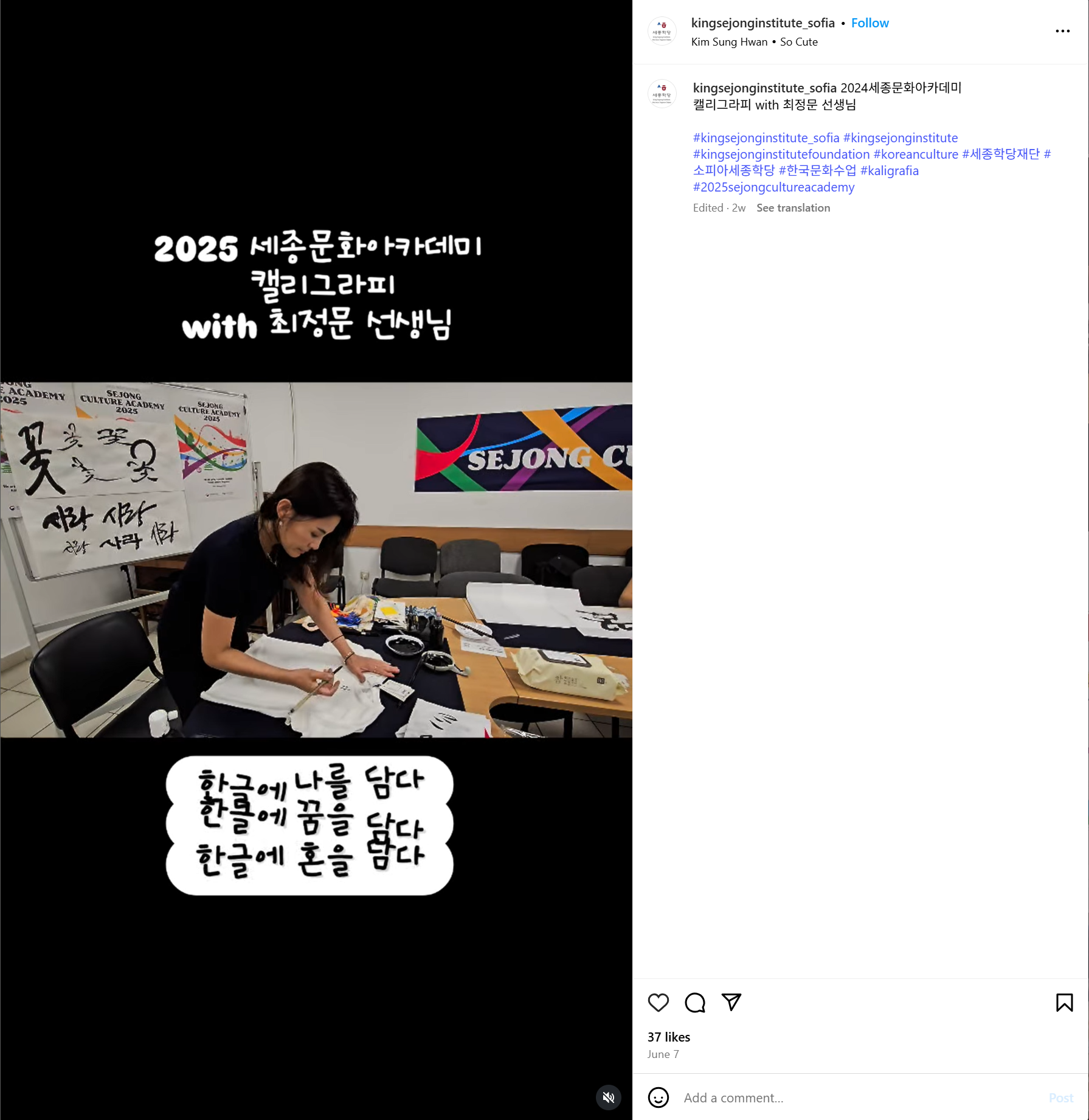The width and height of the screenshot is (1089, 1120).
Task: Open the #koreanculture hashtag
Action: [x=916, y=154]
